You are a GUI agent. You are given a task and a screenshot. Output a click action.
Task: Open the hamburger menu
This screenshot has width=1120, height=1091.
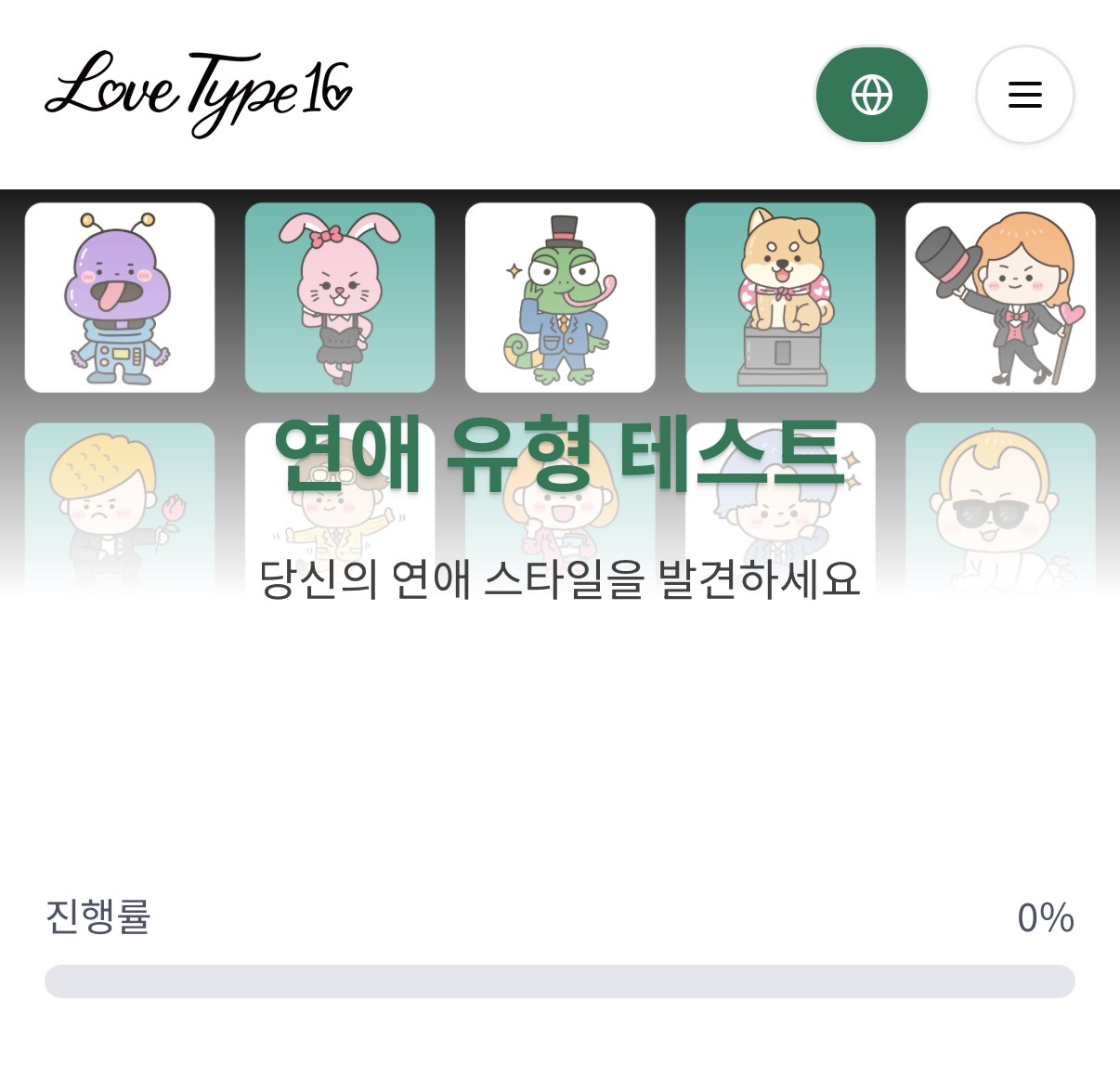tap(1025, 95)
